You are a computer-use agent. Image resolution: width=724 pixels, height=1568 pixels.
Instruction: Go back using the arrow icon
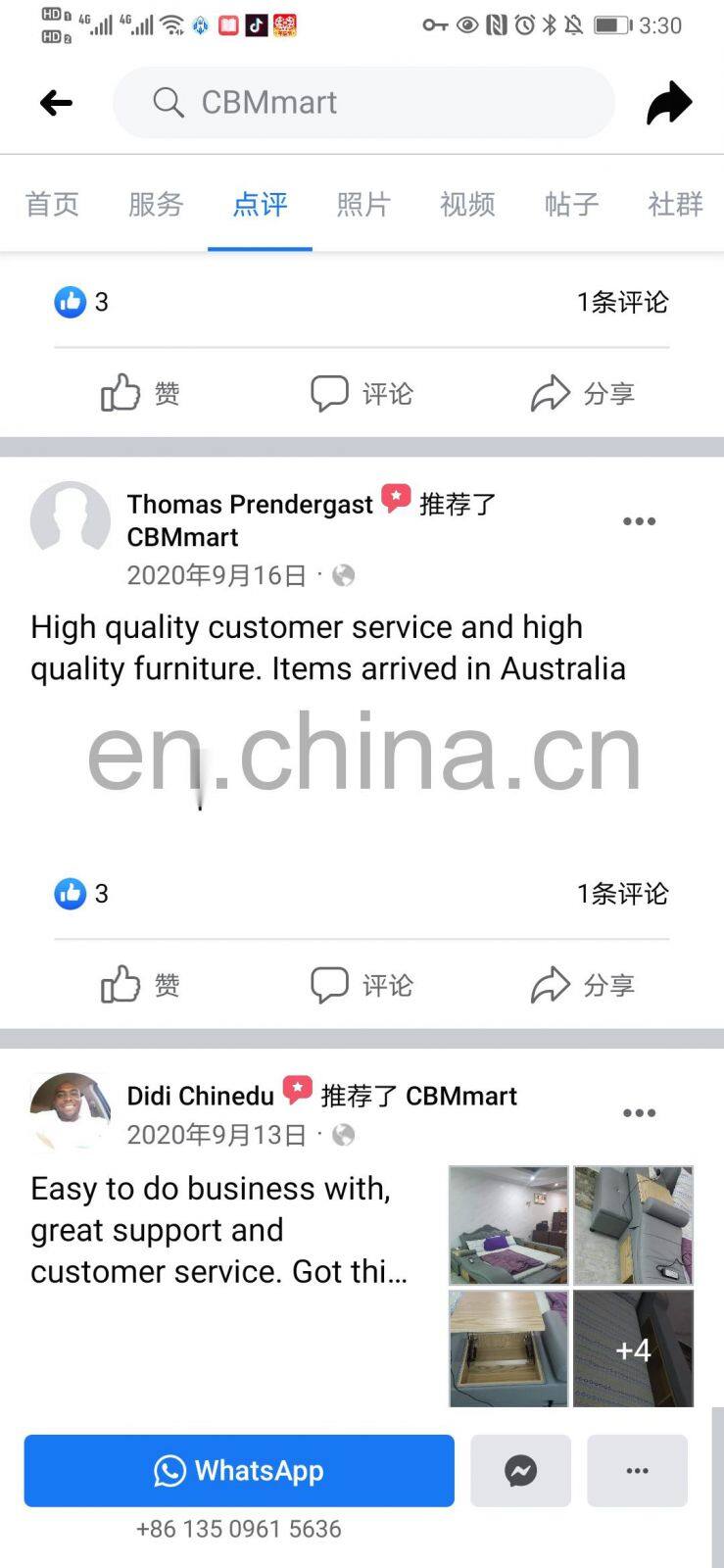click(x=57, y=103)
